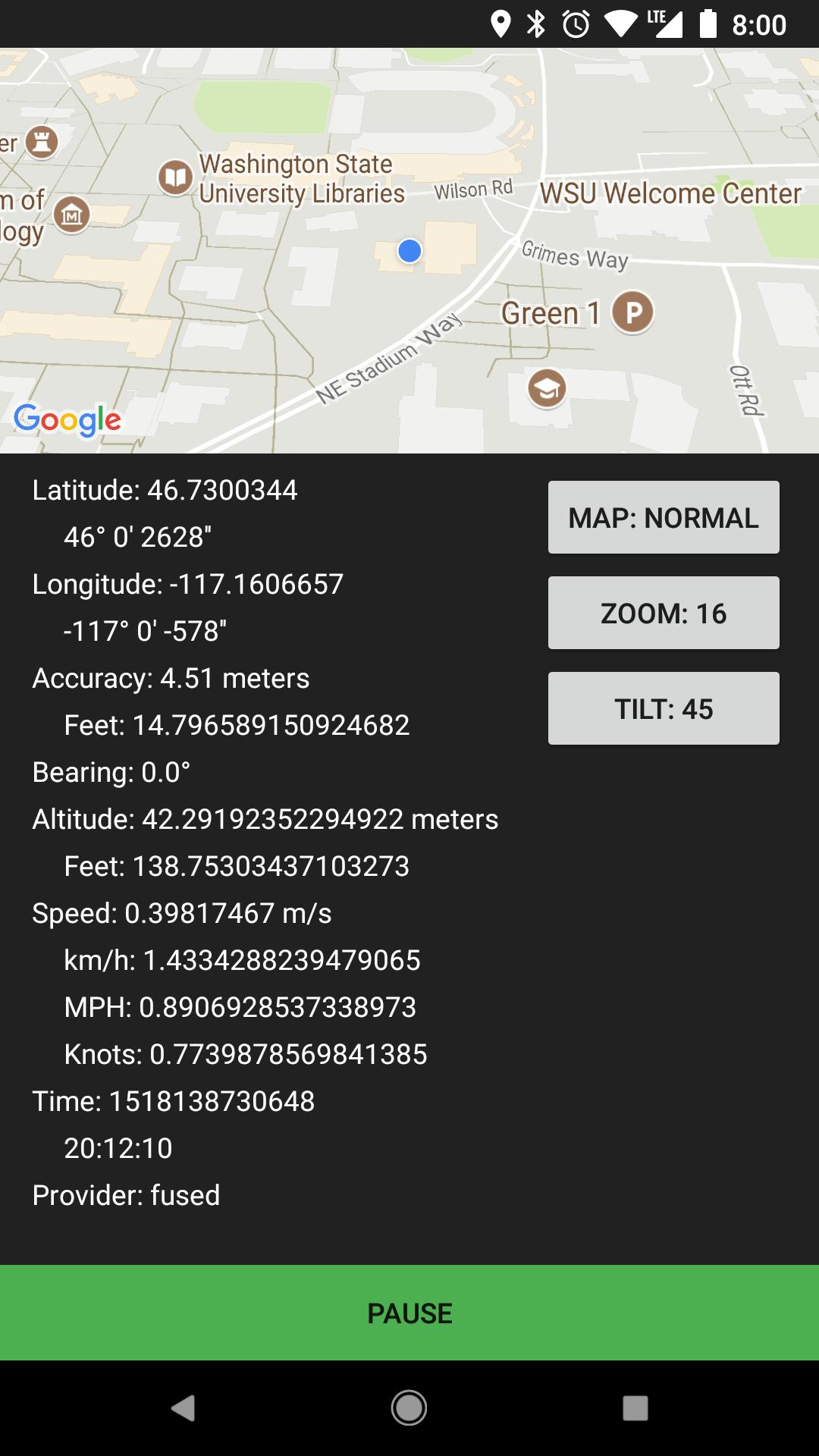Return to the home screen
The width and height of the screenshot is (819, 1456).
click(409, 1408)
